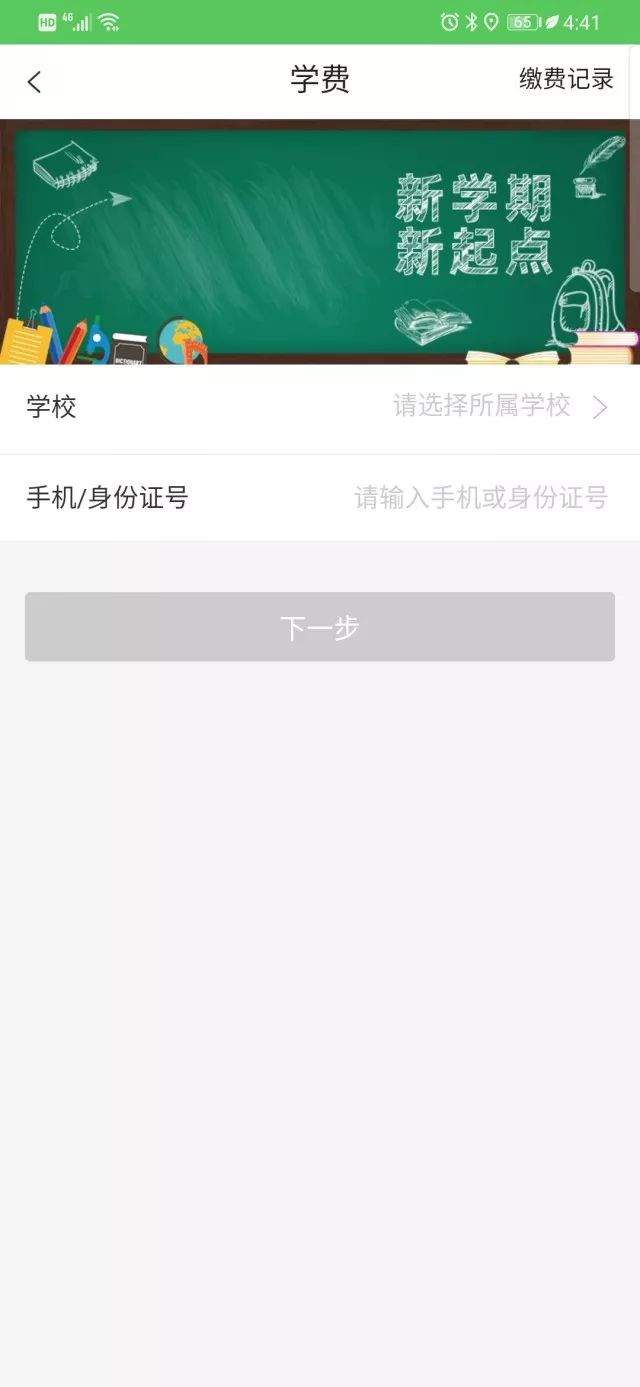Open the 学校 school selection row
This screenshot has height=1387, width=640.
pos(320,407)
